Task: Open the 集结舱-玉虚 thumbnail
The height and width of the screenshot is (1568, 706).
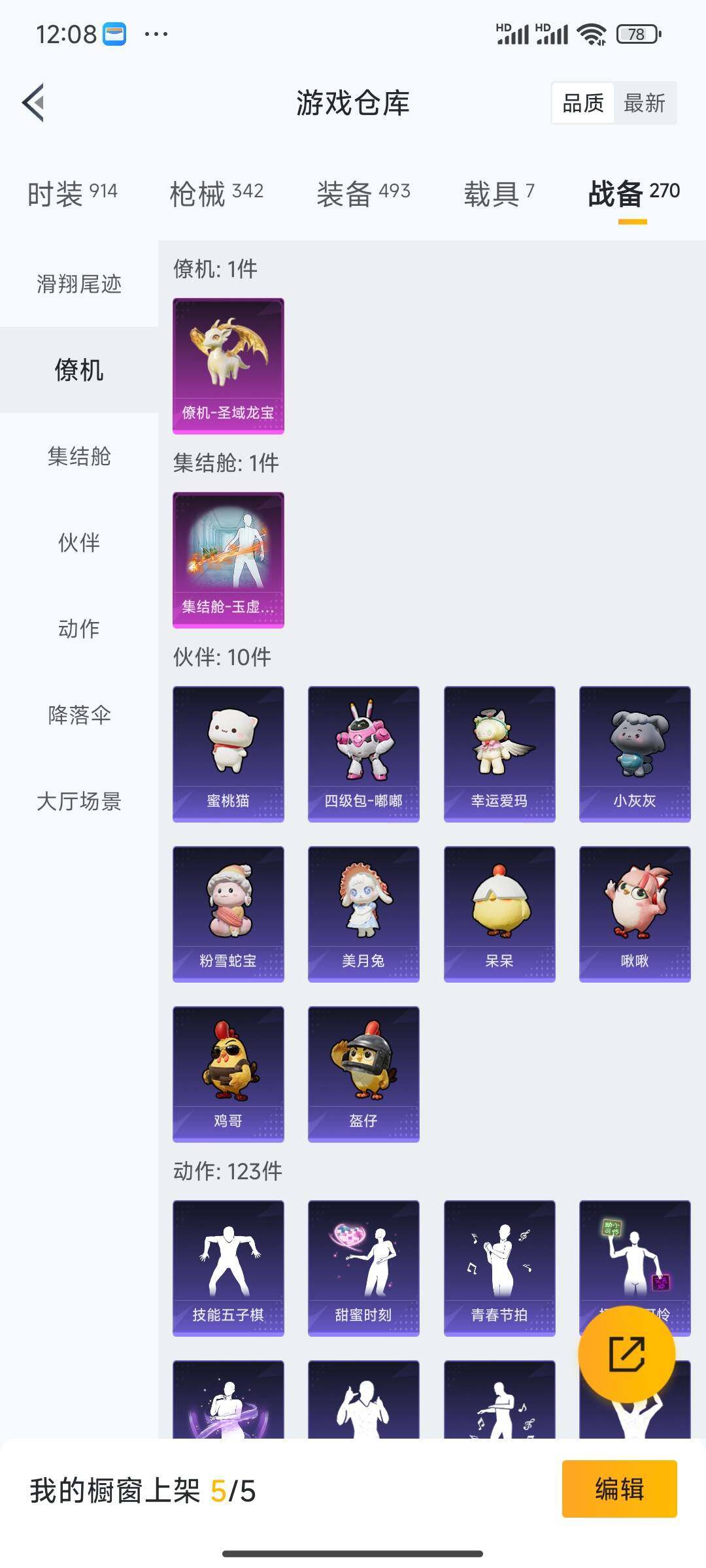Action: (x=227, y=559)
